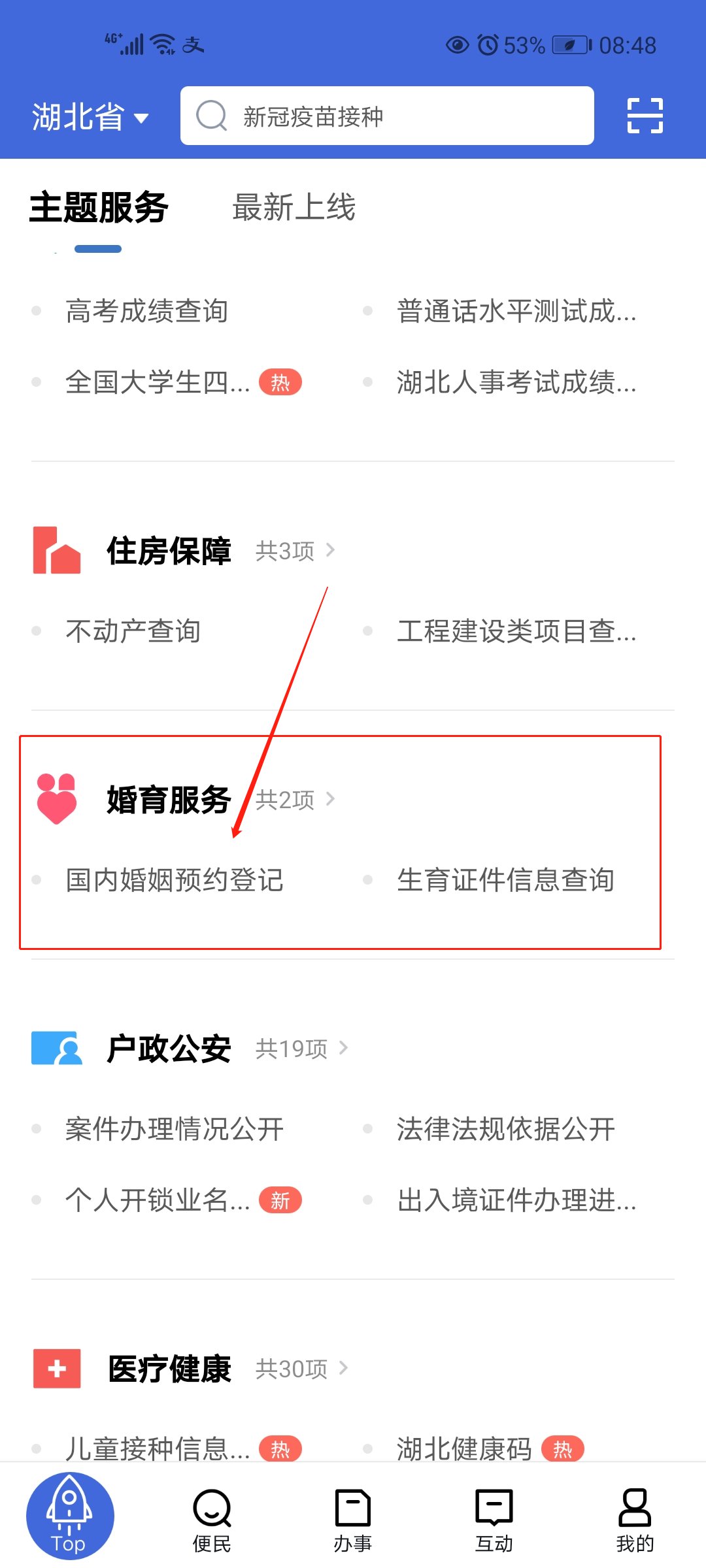
Task: Open 国内婚姻预约登记
Action: coord(174,880)
